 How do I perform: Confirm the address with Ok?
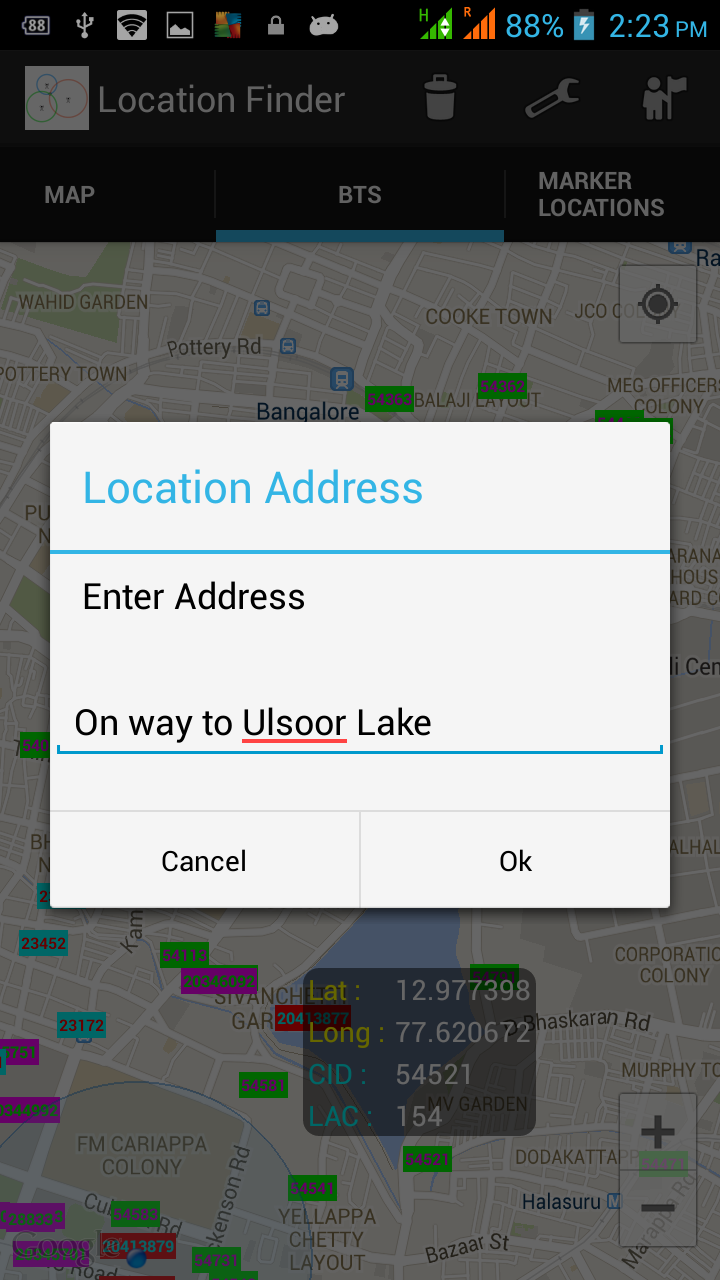(515, 861)
